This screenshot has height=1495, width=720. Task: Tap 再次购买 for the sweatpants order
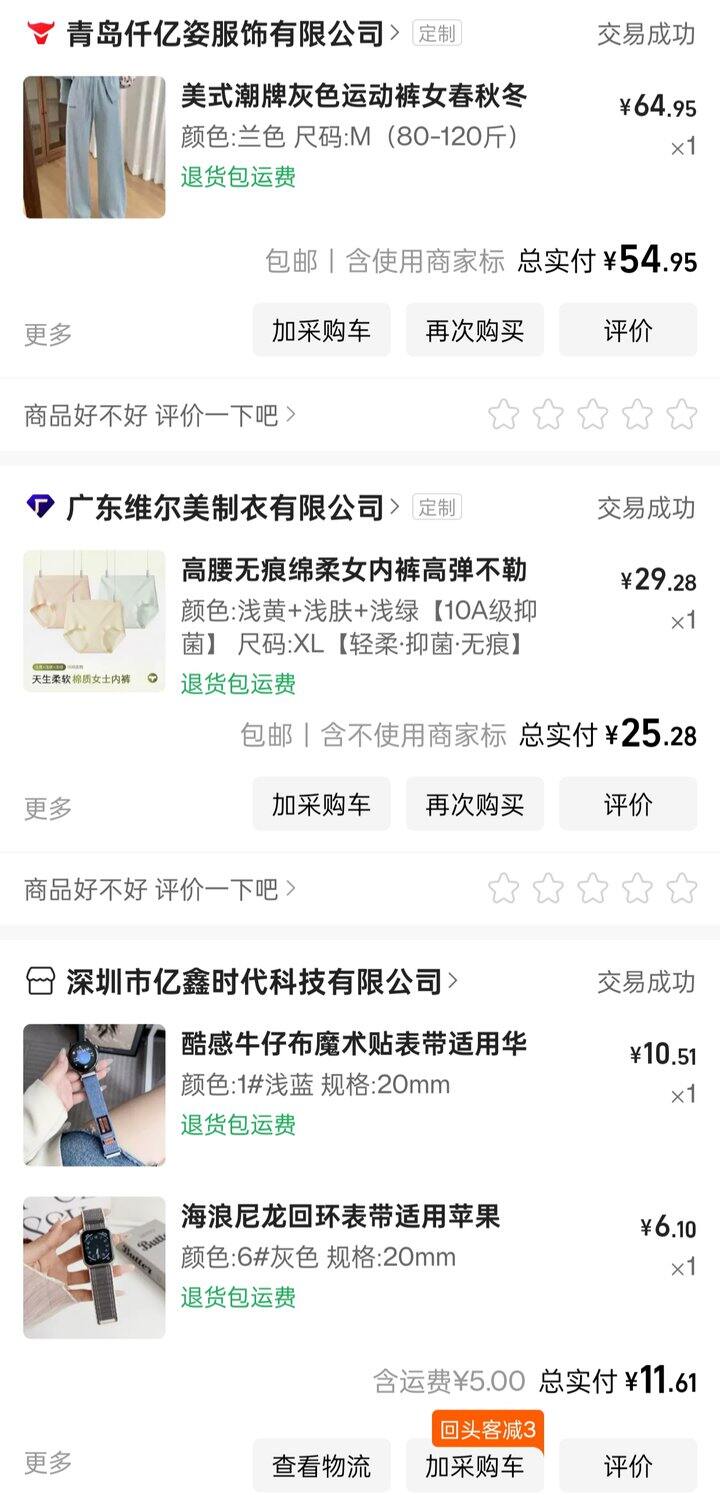(x=474, y=331)
